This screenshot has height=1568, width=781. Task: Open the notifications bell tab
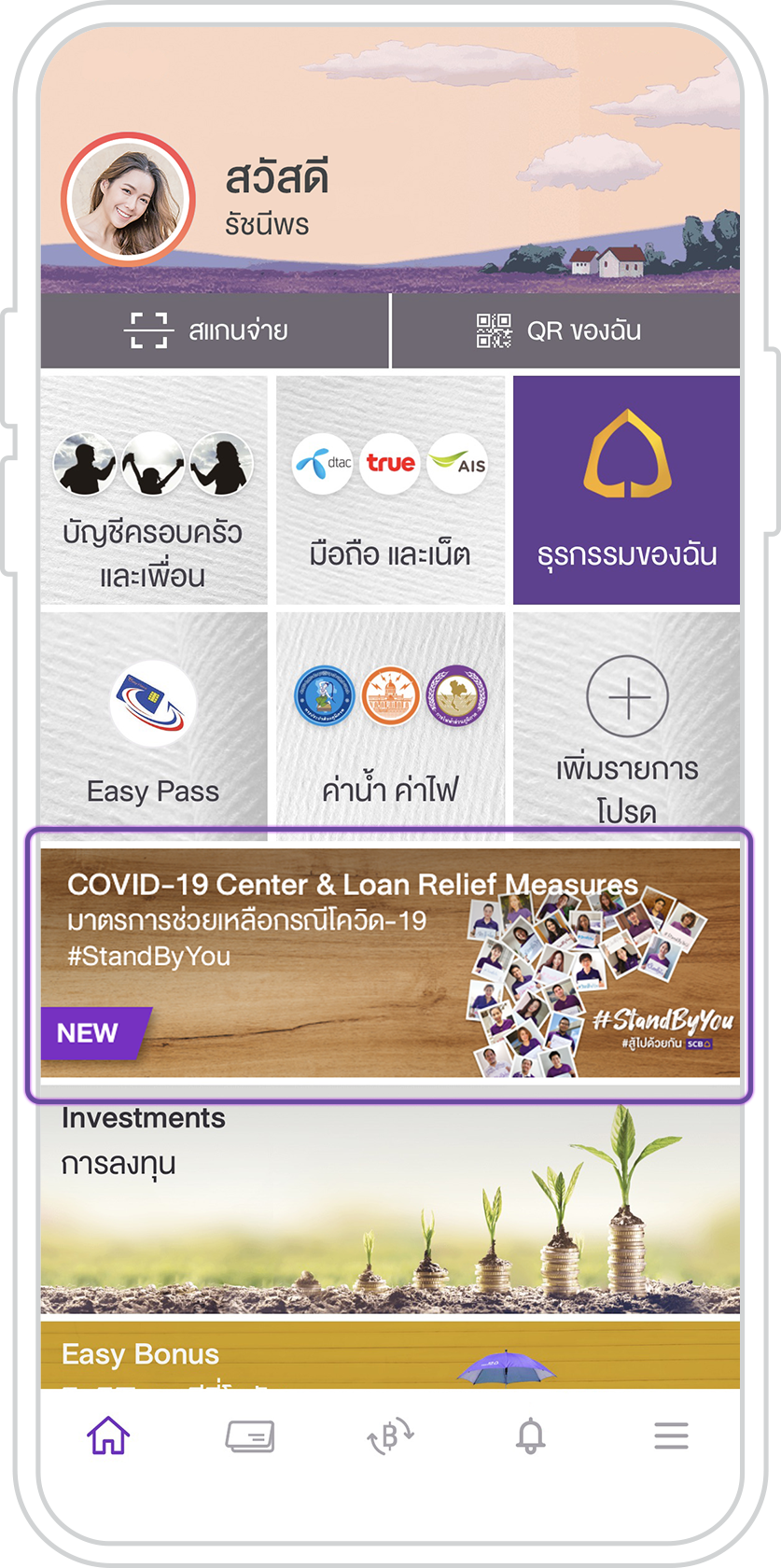tap(530, 1435)
